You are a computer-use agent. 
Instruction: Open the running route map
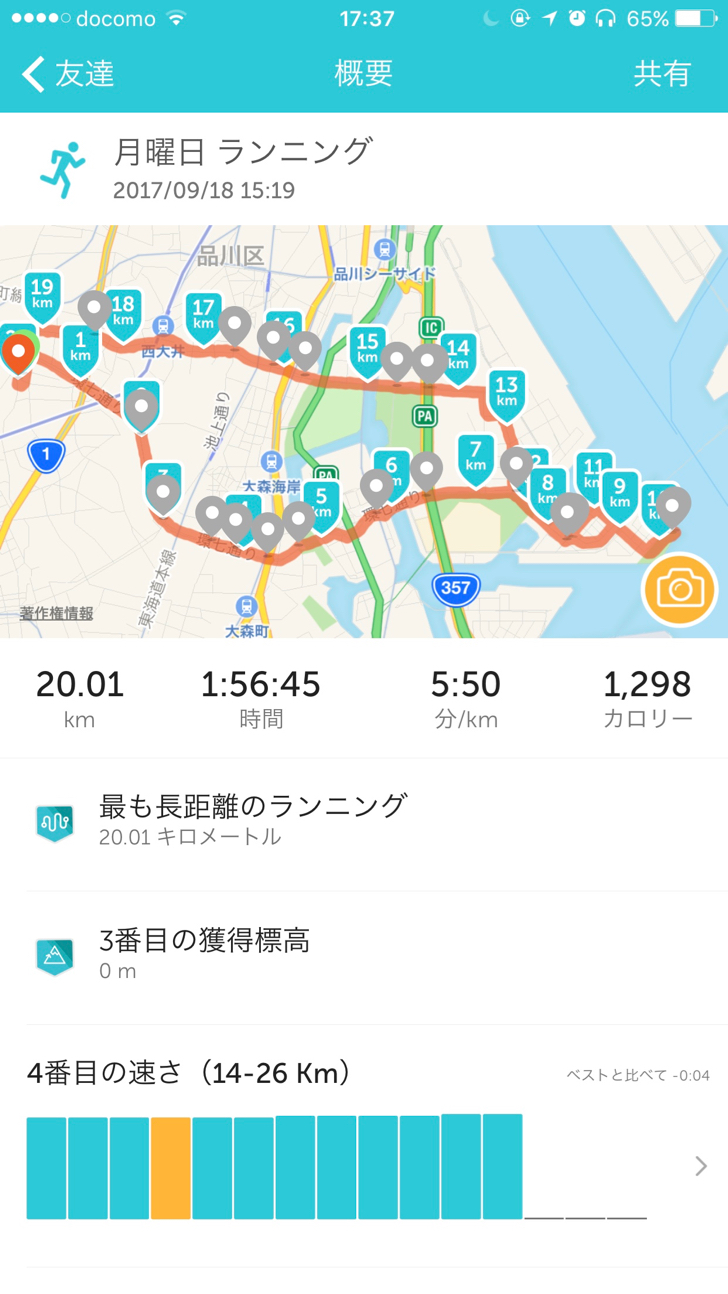pyautogui.click(x=364, y=431)
